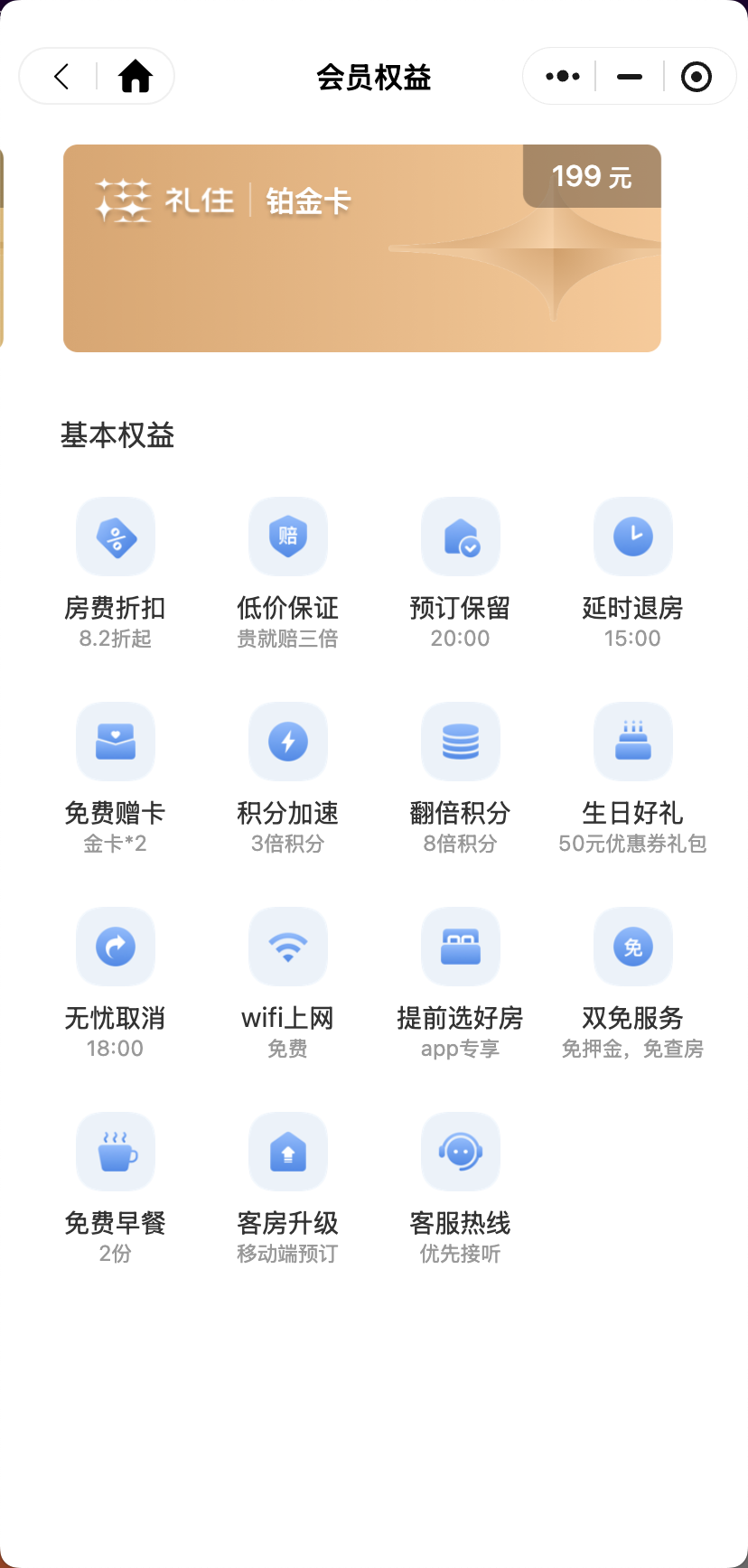The image size is (748, 1568).
Task: Tap the 预订保留 booking hold icon
Action: click(x=460, y=537)
